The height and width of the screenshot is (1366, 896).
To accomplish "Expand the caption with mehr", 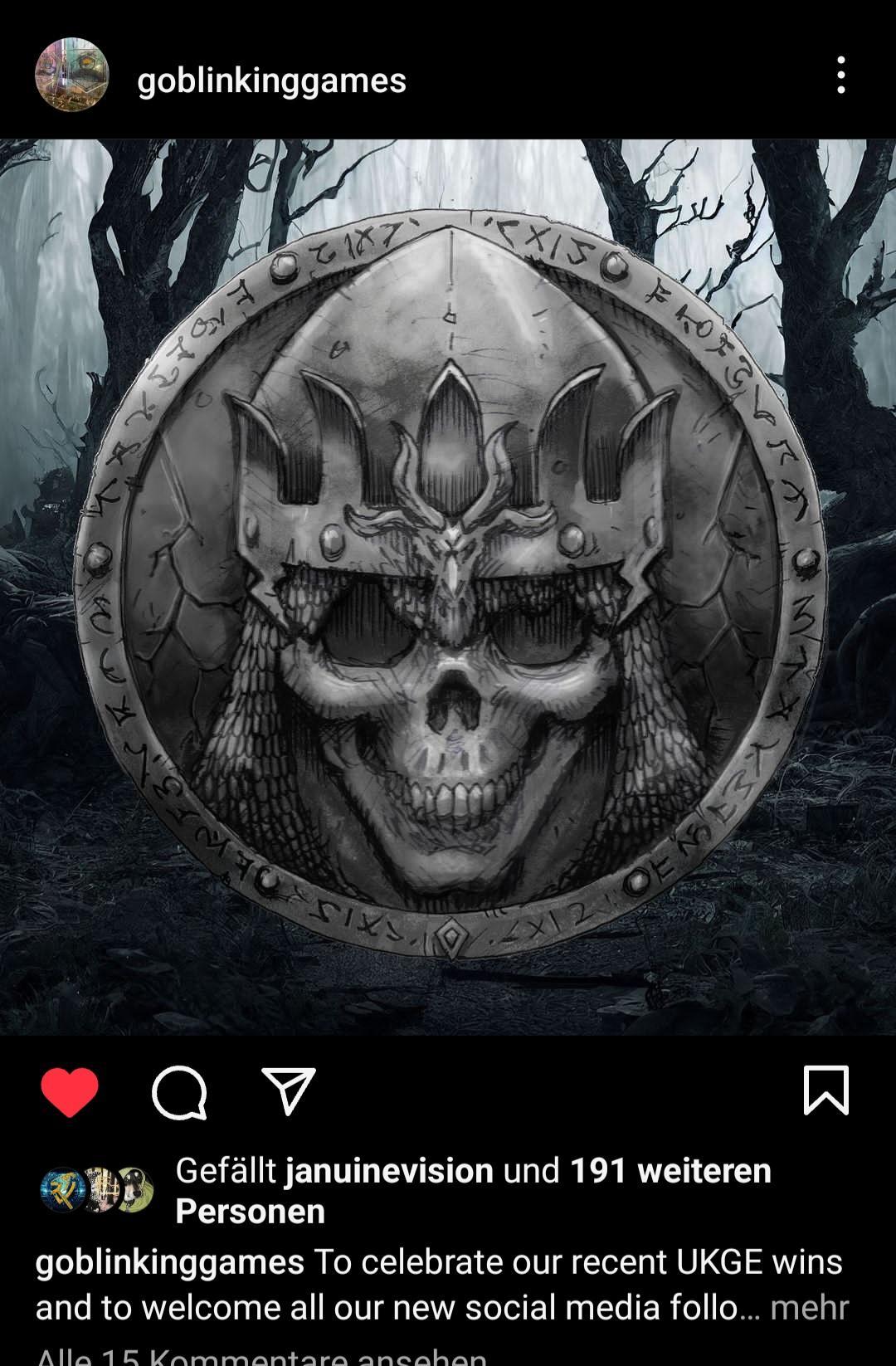I will (x=809, y=1308).
